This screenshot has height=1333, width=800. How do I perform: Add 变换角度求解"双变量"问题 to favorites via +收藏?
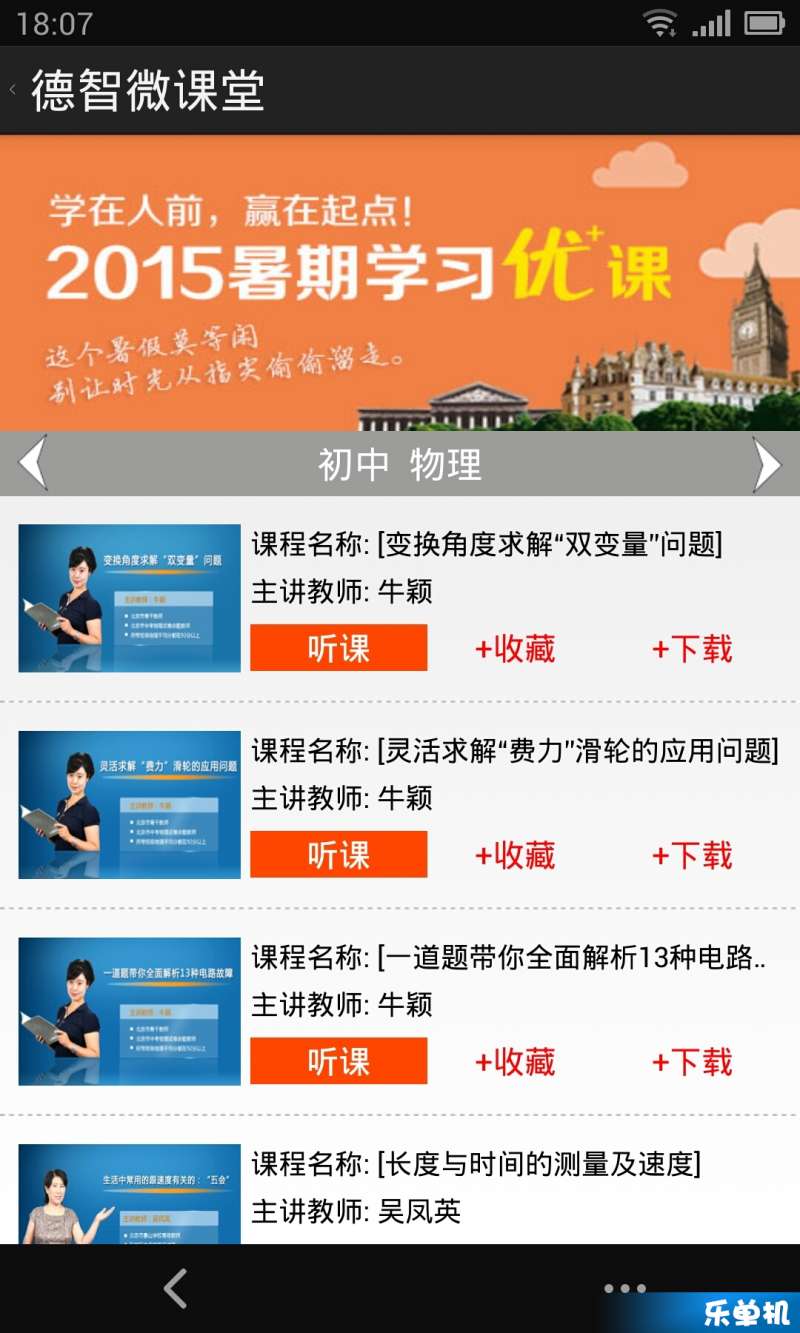515,649
